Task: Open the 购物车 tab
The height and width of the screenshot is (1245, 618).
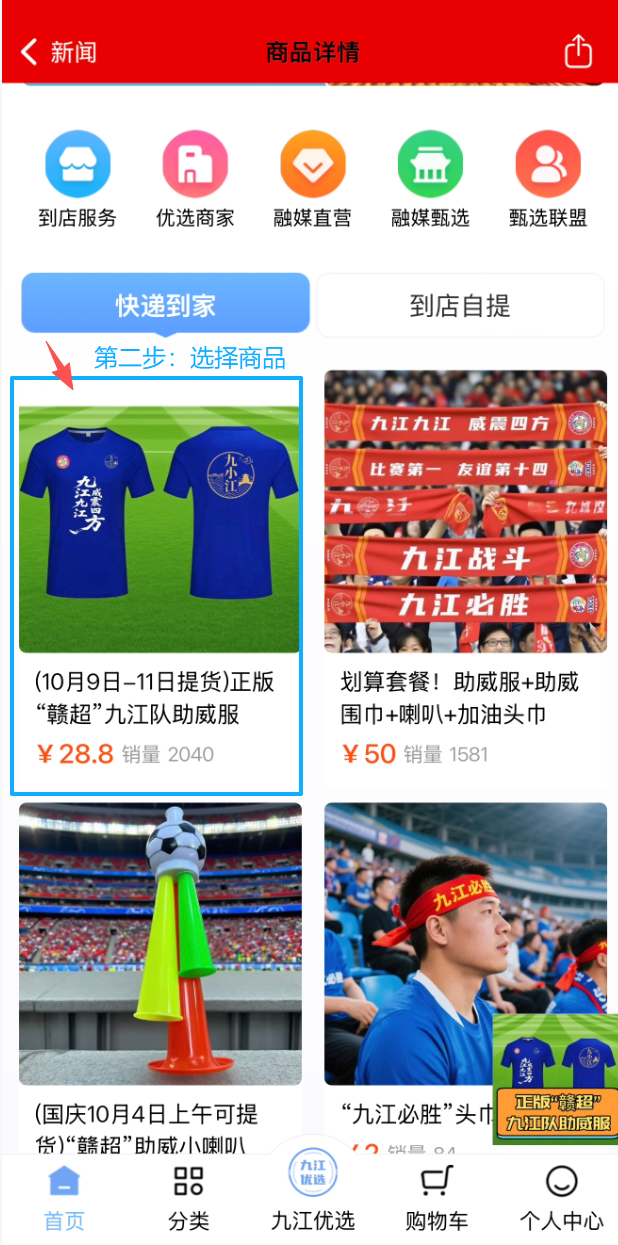Action: 437,1198
